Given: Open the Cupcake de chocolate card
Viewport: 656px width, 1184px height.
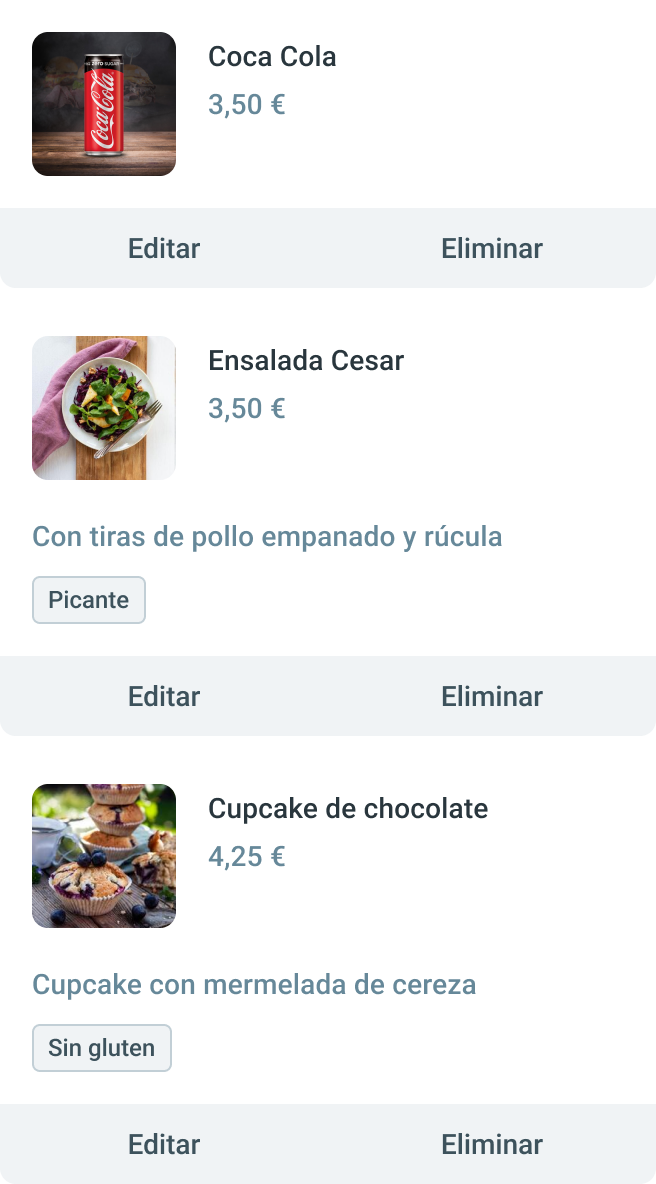Looking at the screenshot, I should tap(347, 809).
